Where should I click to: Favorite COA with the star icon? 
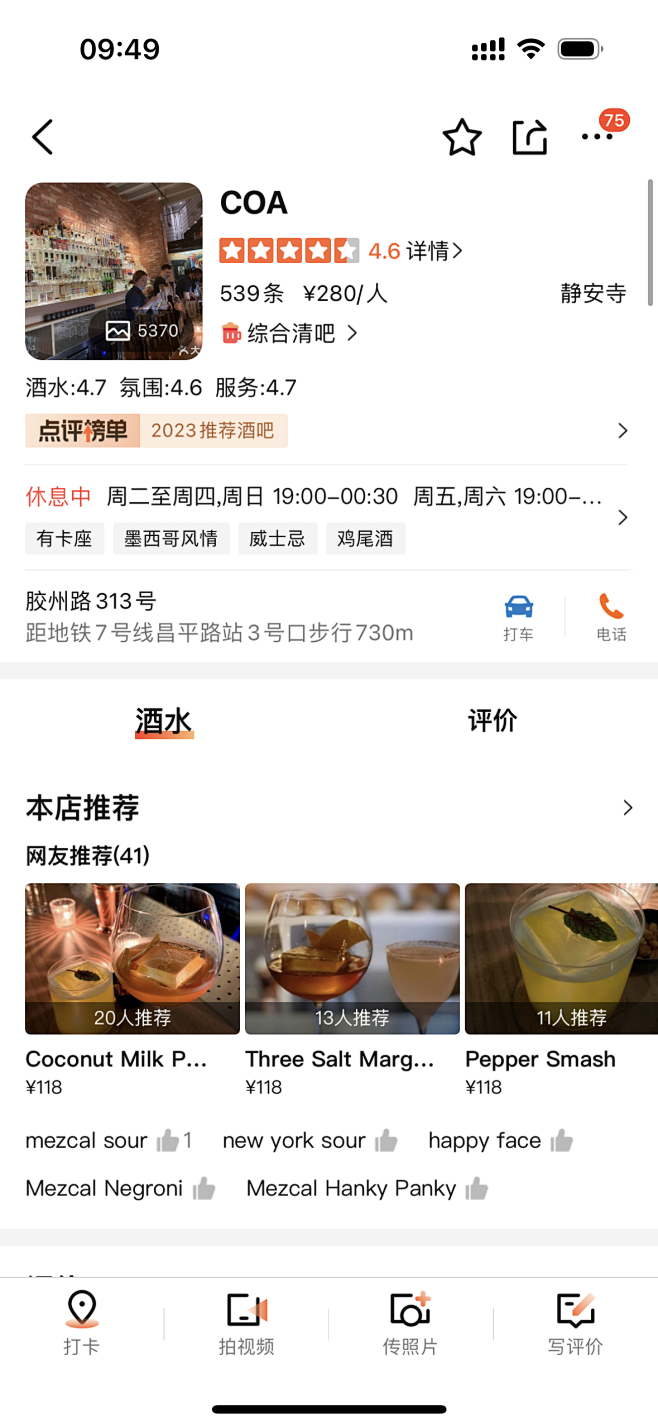[x=462, y=138]
